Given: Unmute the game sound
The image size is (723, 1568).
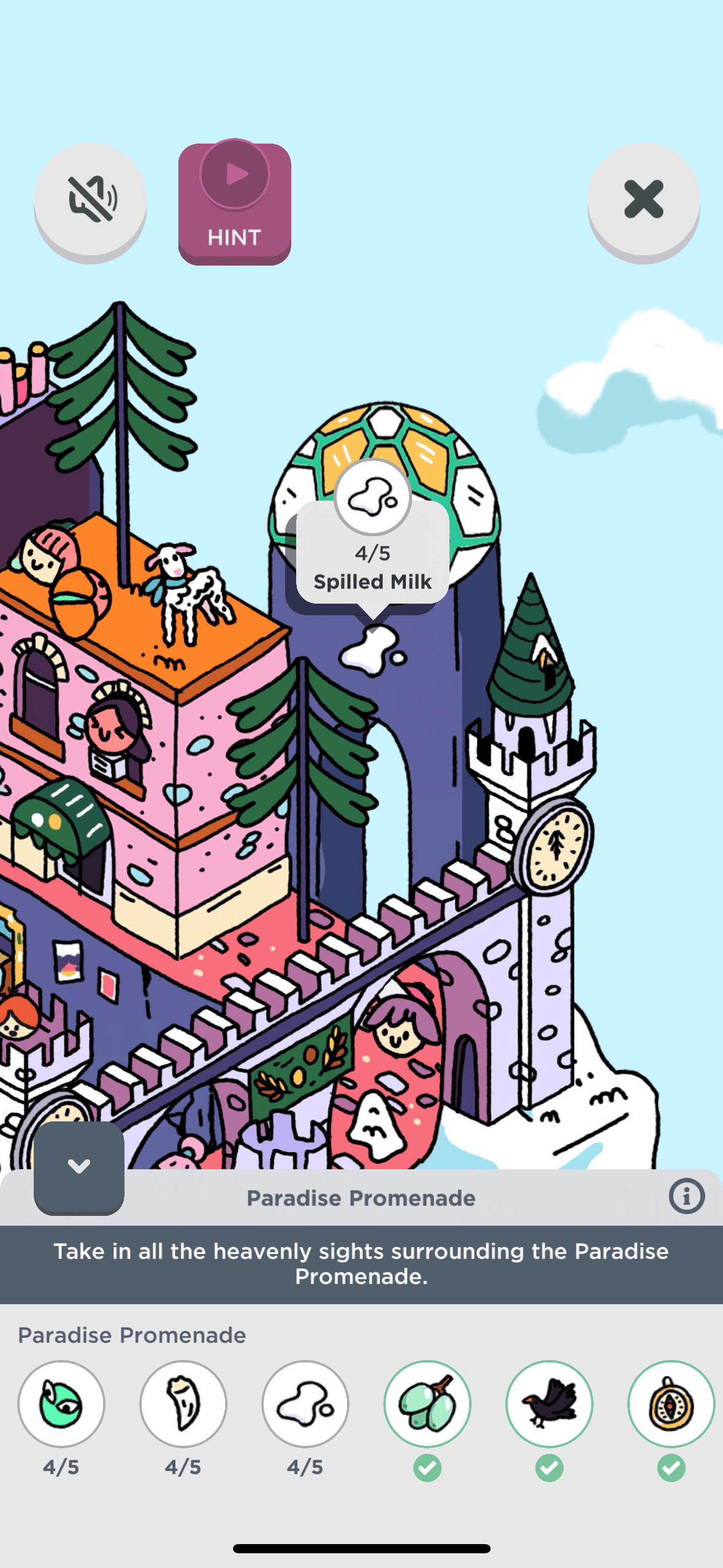Looking at the screenshot, I should pos(90,199).
